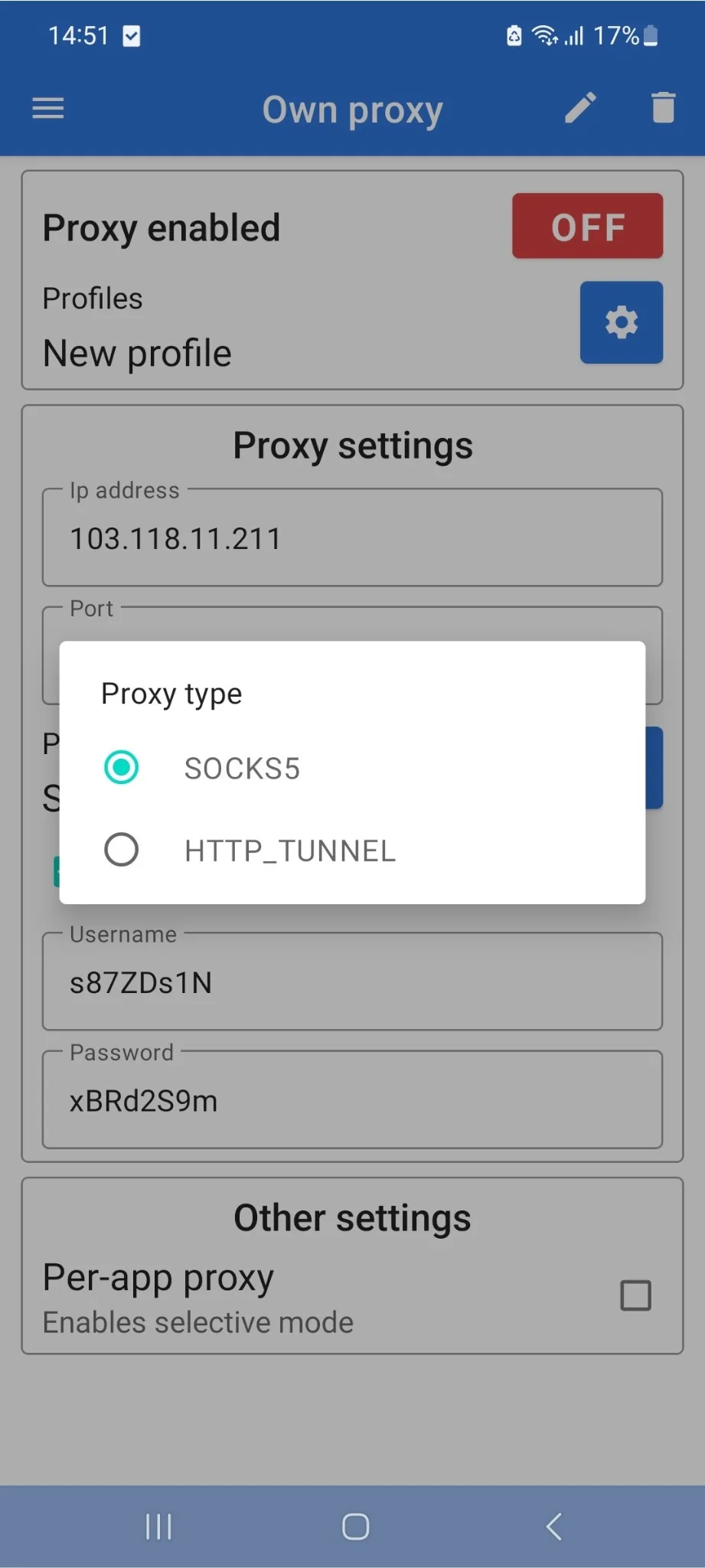The height and width of the screenshot is (1568, 705).
Task: Choose HTTP_TUNNEL as proxy type
Action: (x=352, y=850)
